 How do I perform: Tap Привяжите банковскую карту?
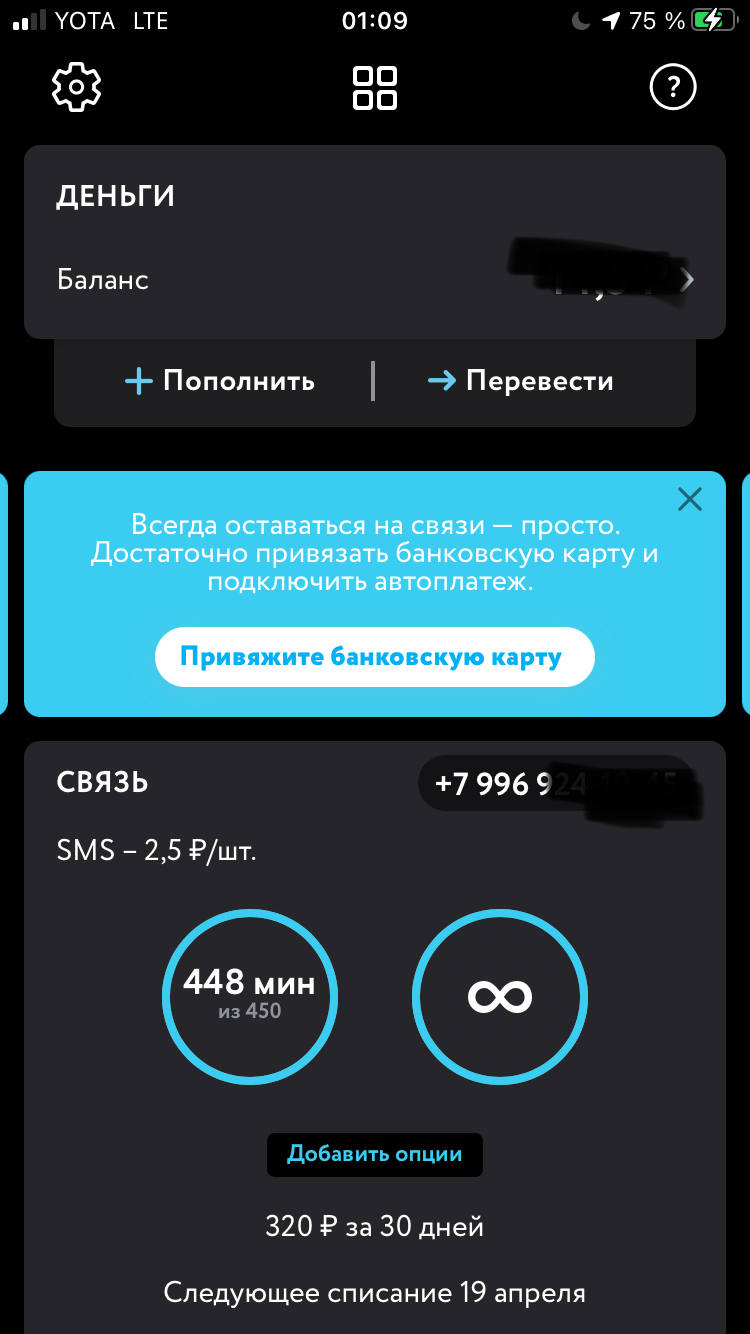point(374,657)
